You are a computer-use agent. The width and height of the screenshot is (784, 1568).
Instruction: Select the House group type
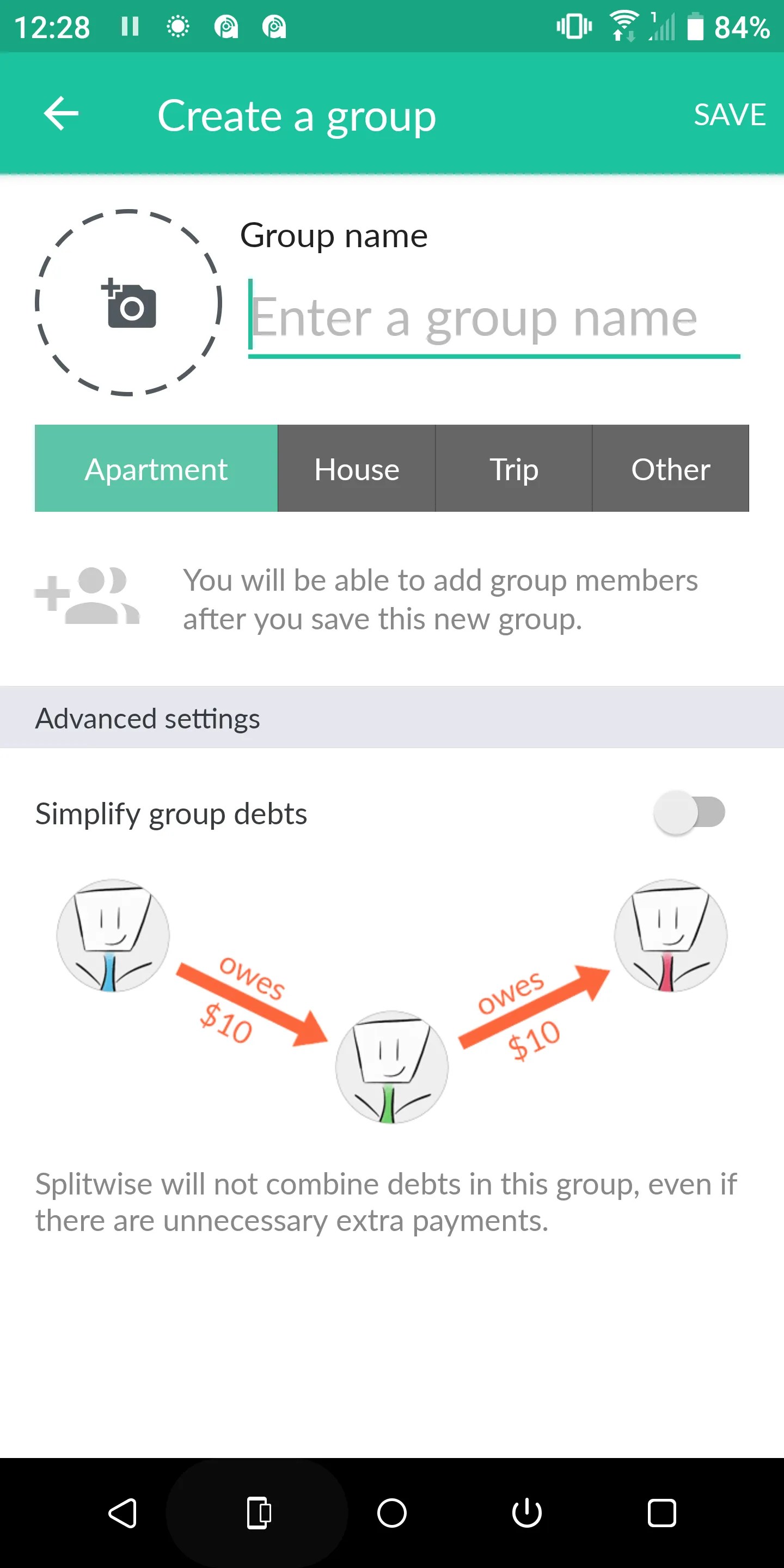click(356, 468)
